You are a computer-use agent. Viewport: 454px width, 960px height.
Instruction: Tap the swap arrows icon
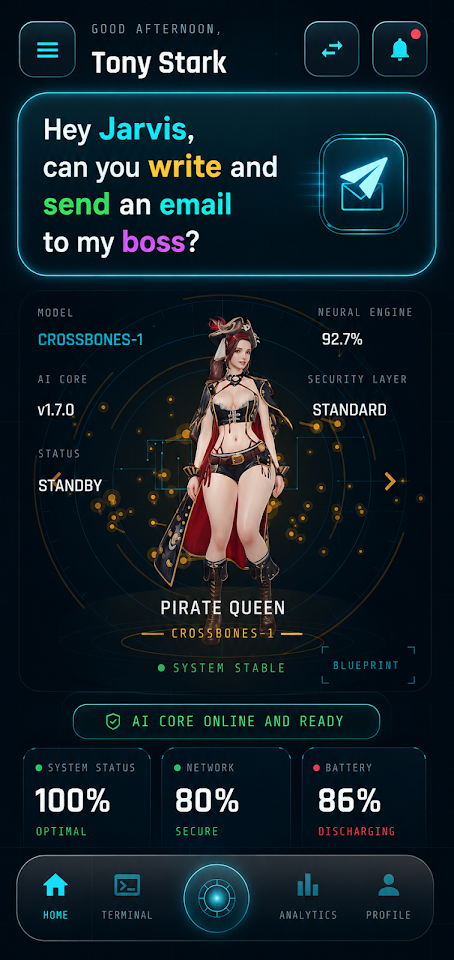point(332,49)
